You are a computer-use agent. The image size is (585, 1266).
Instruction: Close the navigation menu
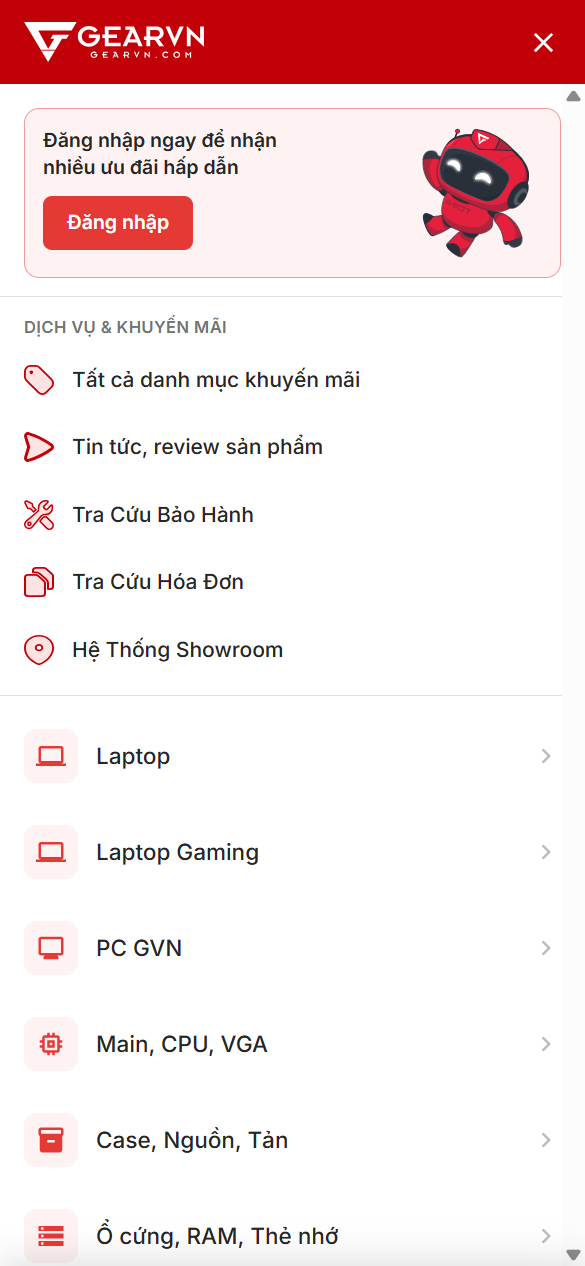coord(543,42)
